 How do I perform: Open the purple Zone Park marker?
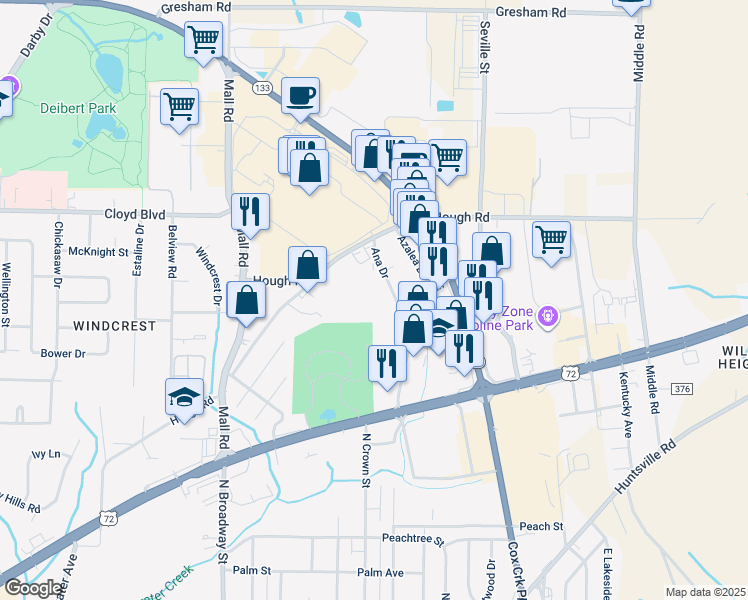pyautogui.click(x=547, y=319)
